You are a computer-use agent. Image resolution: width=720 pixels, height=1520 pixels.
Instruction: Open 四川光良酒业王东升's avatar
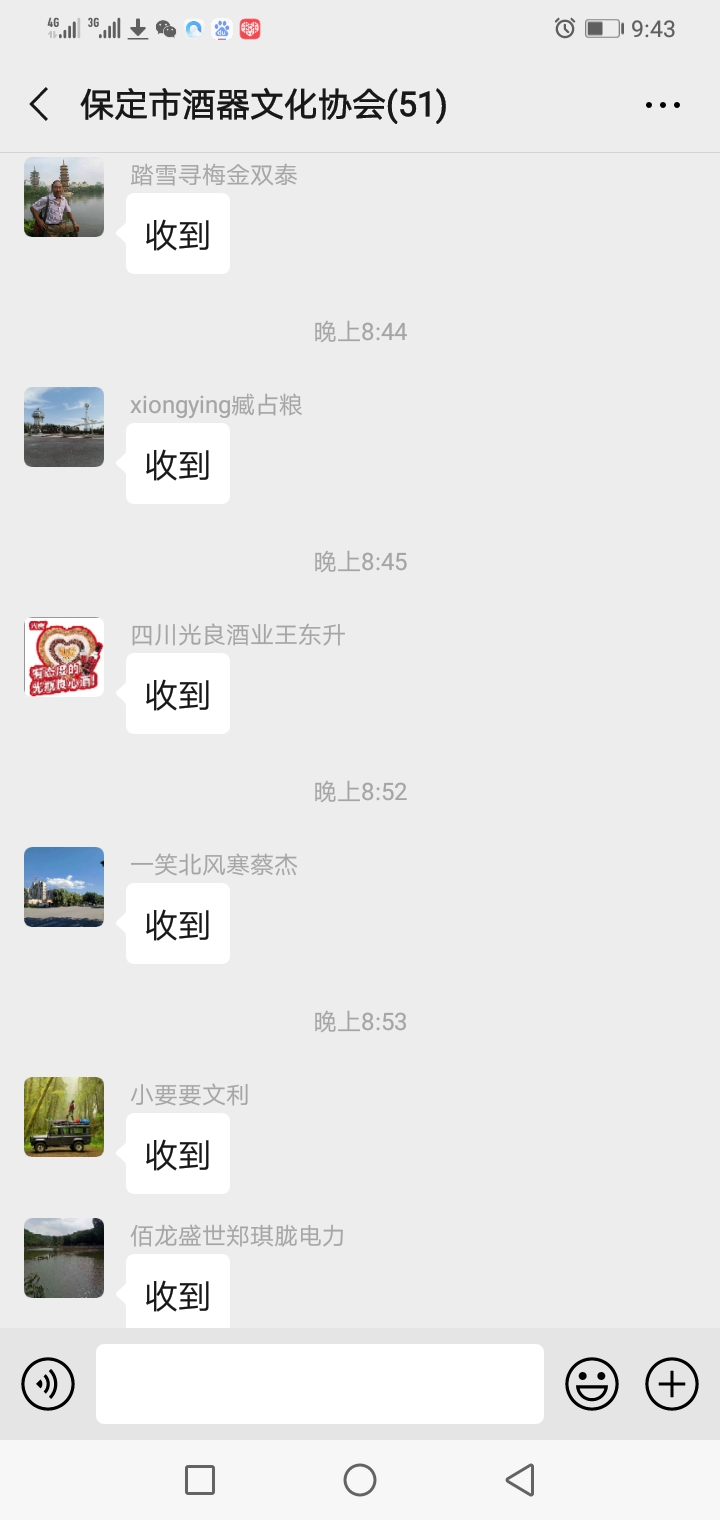point(64,657)
